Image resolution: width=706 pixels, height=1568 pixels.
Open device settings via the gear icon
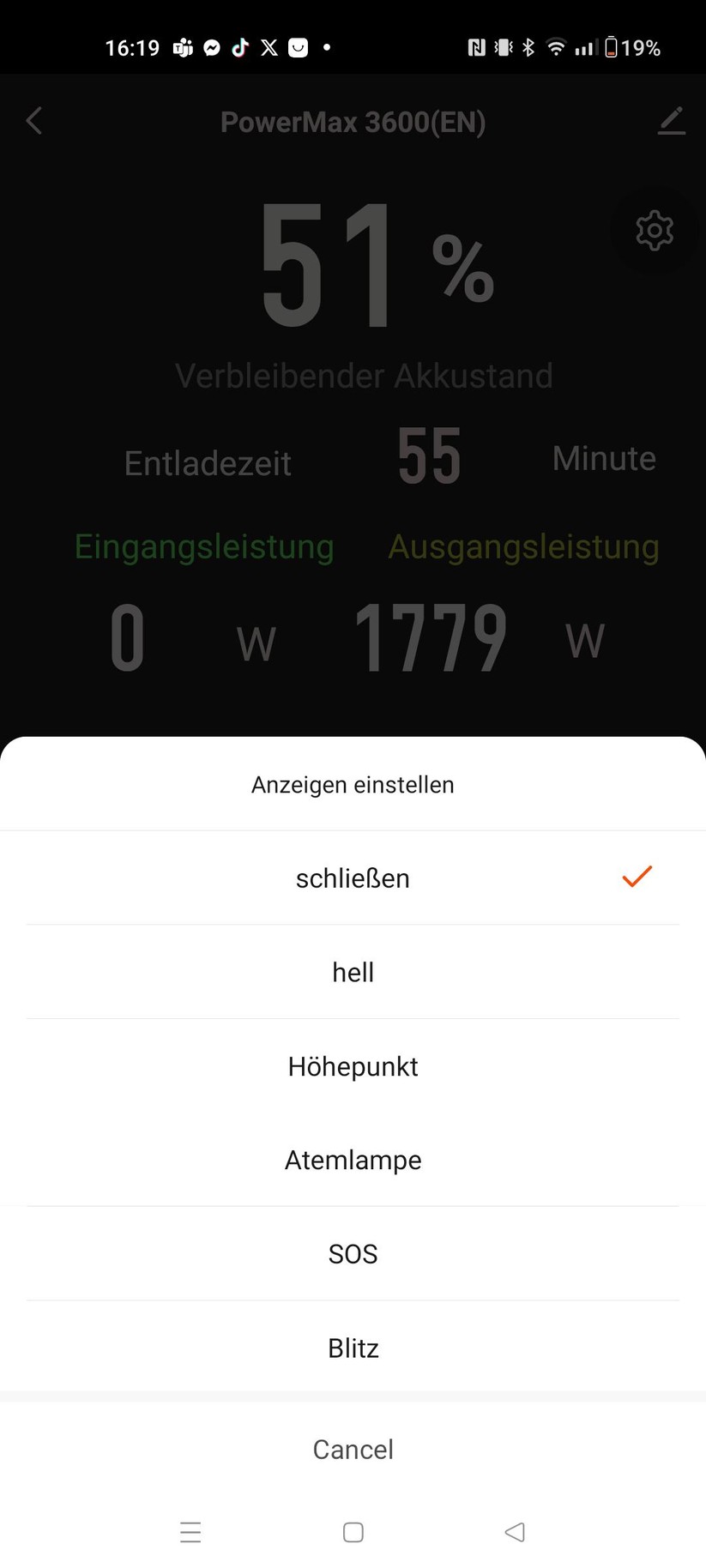[654, 230]
